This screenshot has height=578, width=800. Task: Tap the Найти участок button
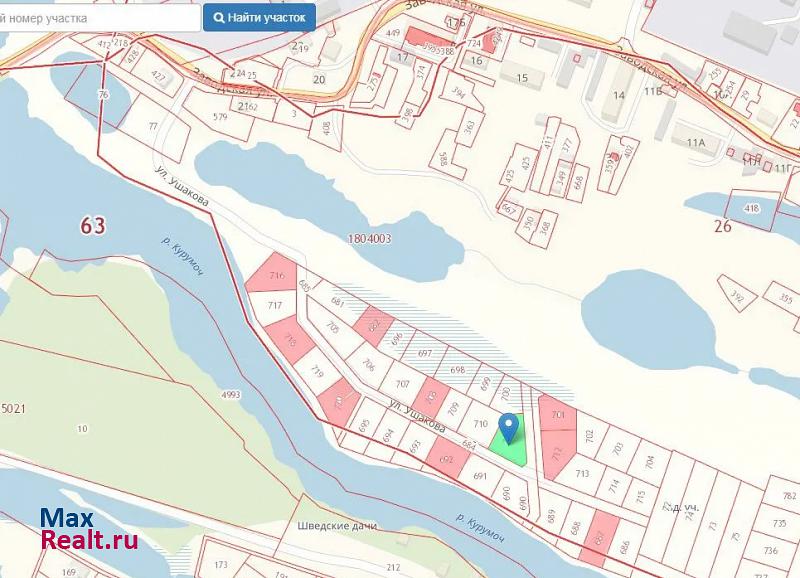pos(260,17)
